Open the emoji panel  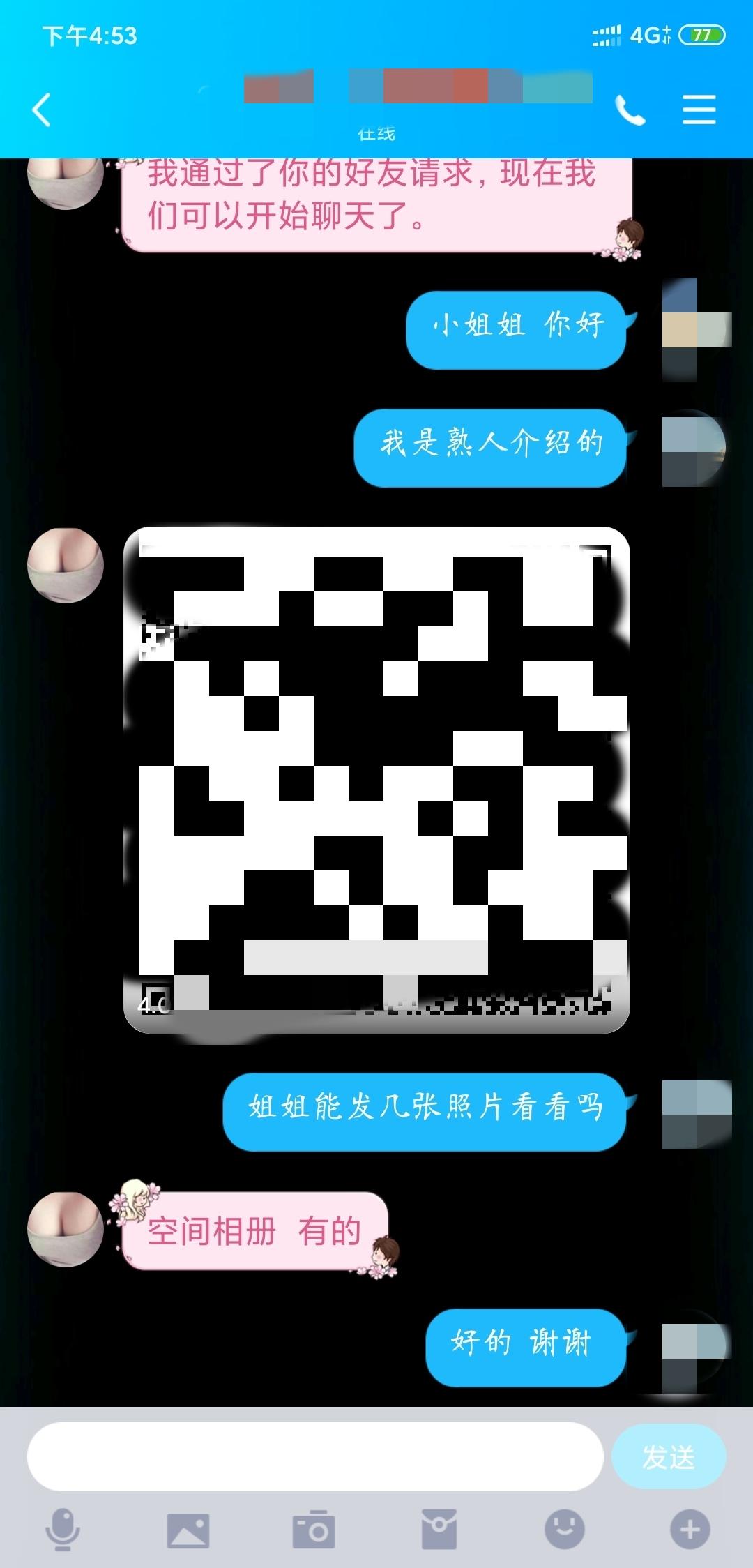[564, 1530]
